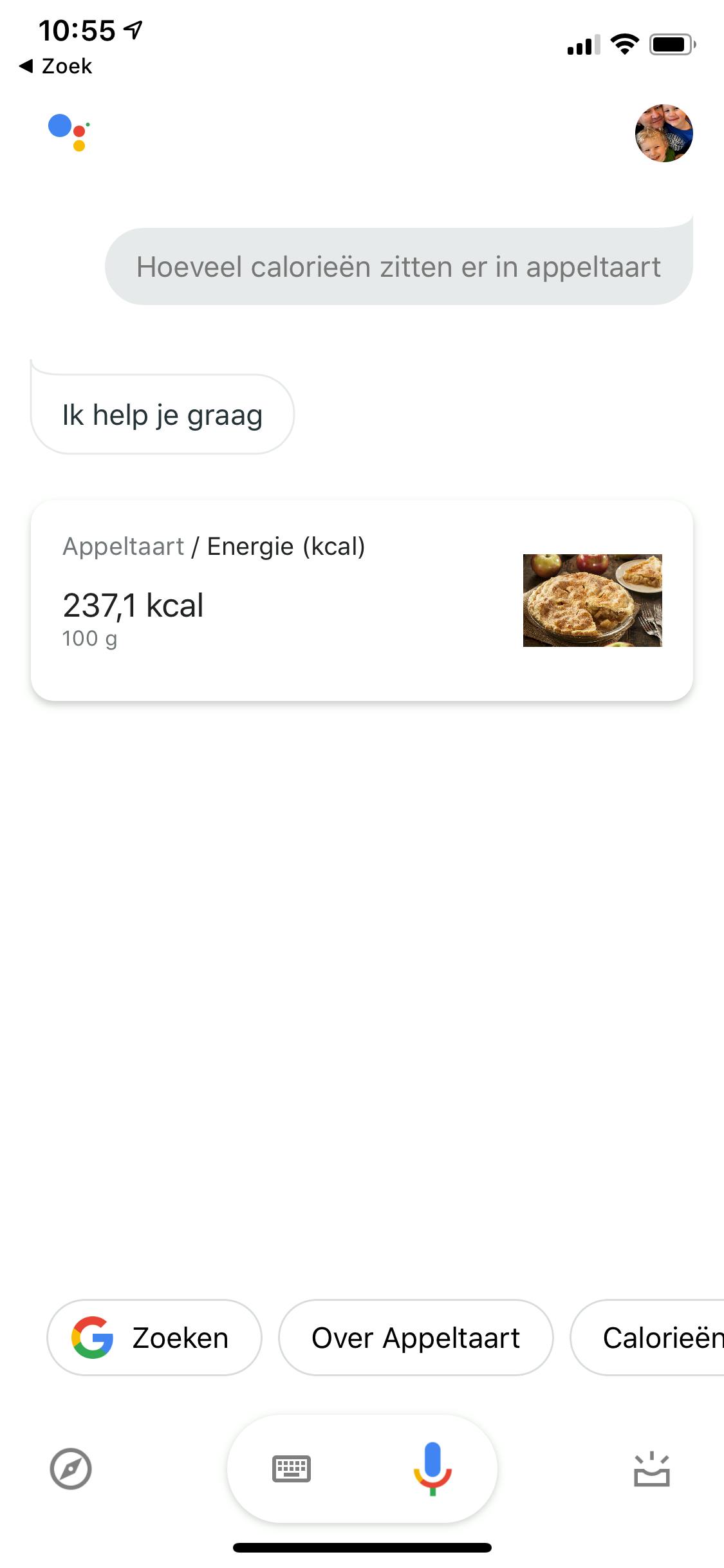Tap the Zoeken suggestion chip
This screenshot has height=1568, width=724.
(x=154, y=1338)
